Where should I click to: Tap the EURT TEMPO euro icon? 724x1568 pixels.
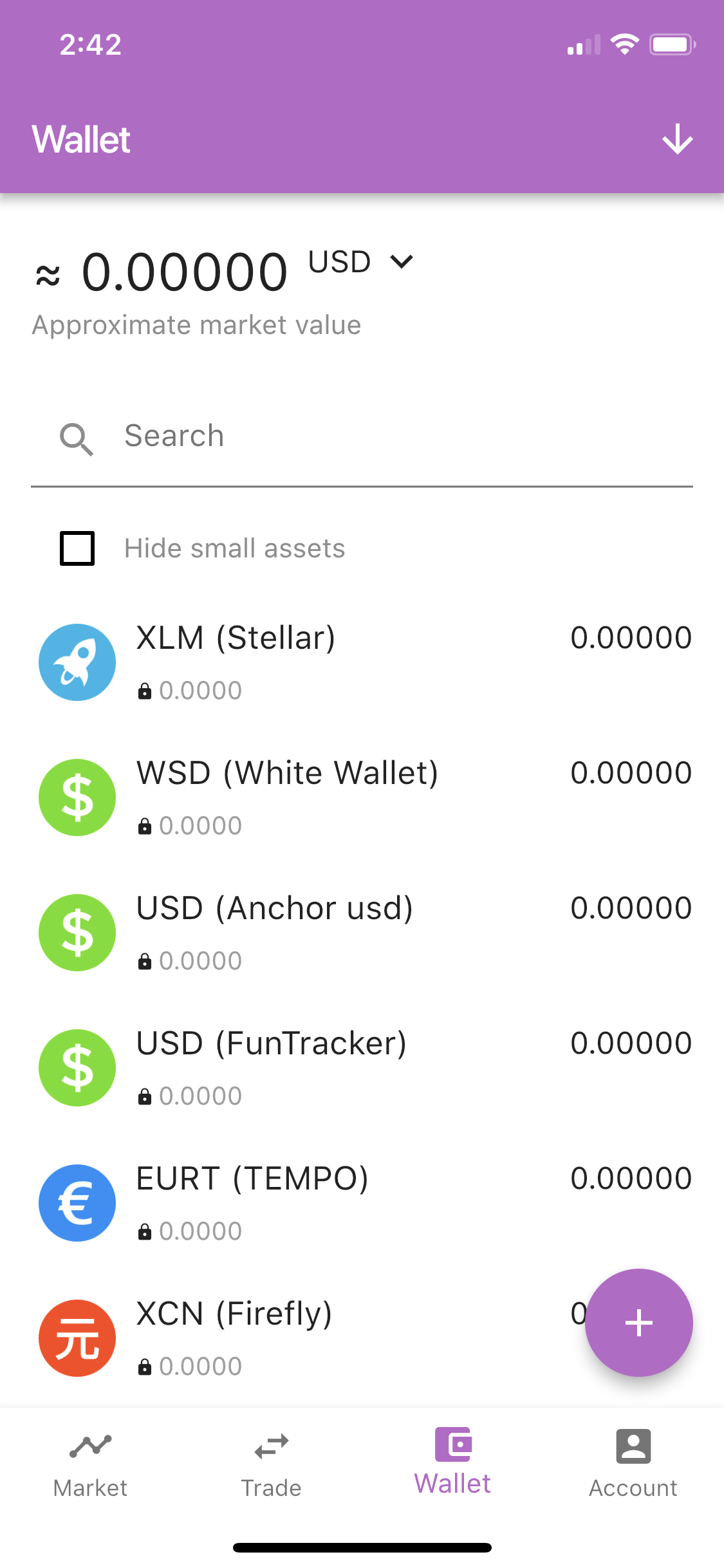pos(77,1202)
